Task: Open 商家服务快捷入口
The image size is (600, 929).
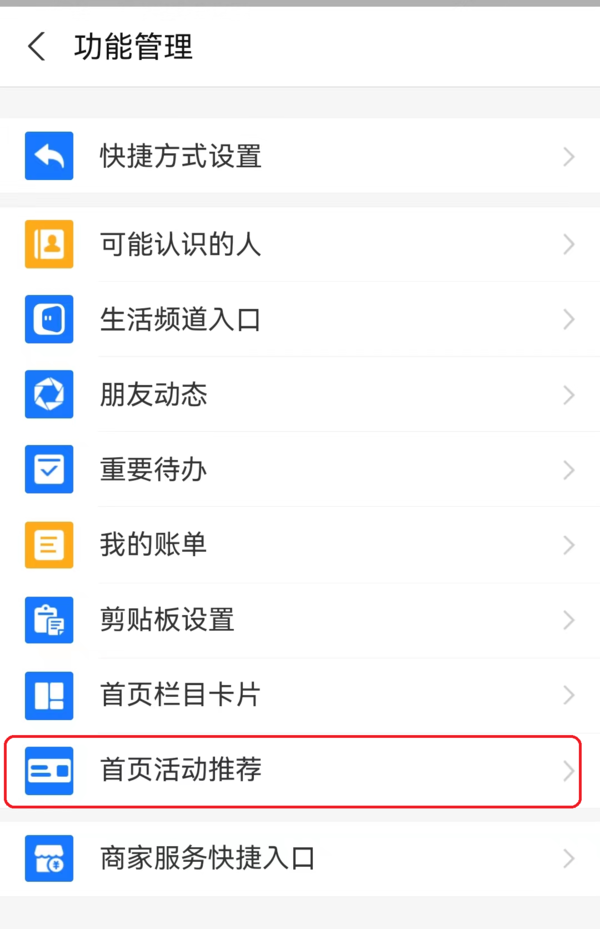Action: (x=300, y=858)
